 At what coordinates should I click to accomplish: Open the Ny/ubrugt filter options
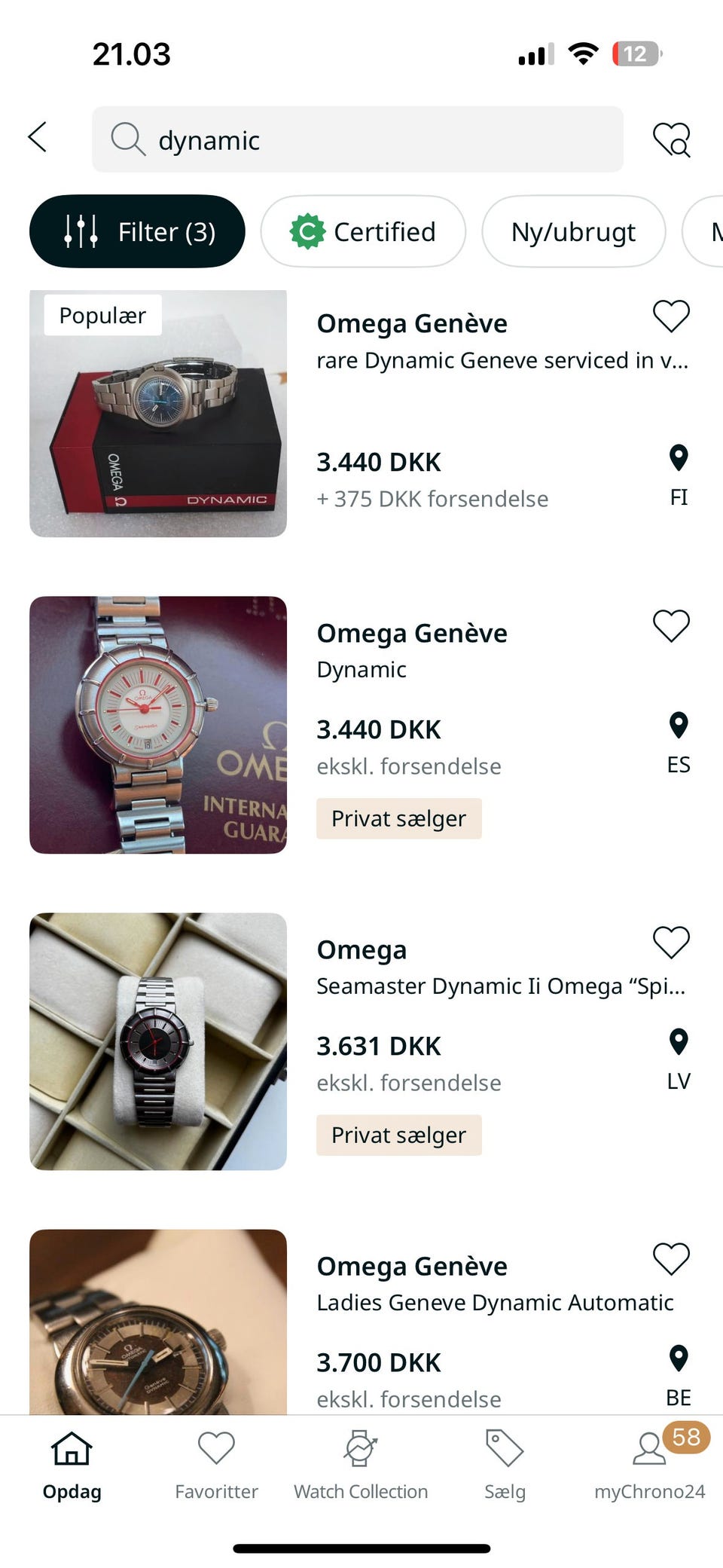(x=573, y=231)
